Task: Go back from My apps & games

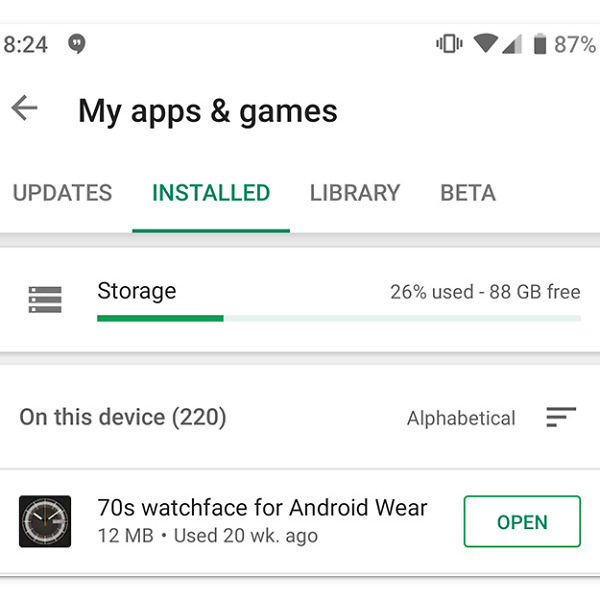Action: (25, 109)
